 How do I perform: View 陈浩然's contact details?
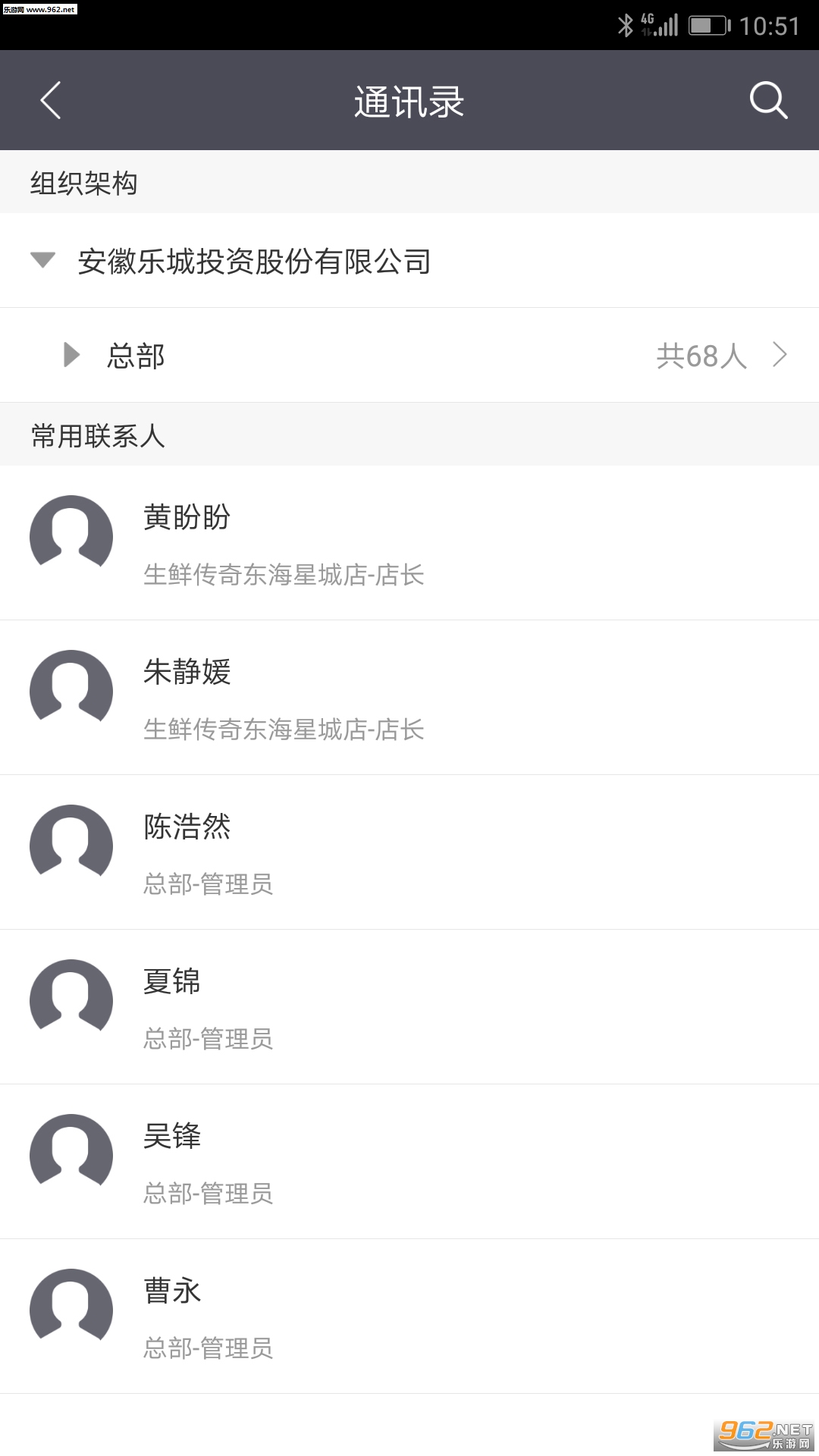tap(409, 852)
